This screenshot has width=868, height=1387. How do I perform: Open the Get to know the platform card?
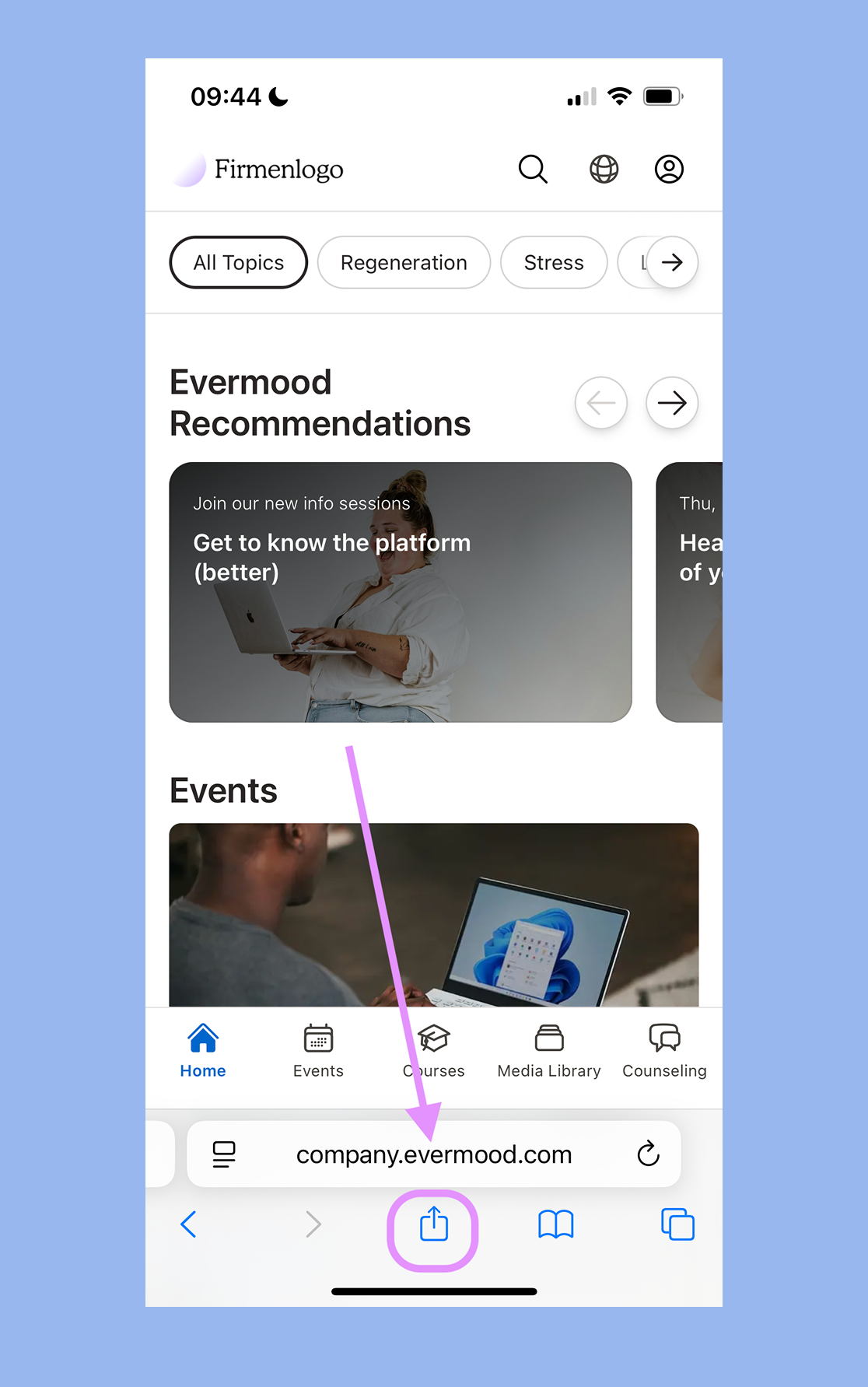tap(400, 592)
